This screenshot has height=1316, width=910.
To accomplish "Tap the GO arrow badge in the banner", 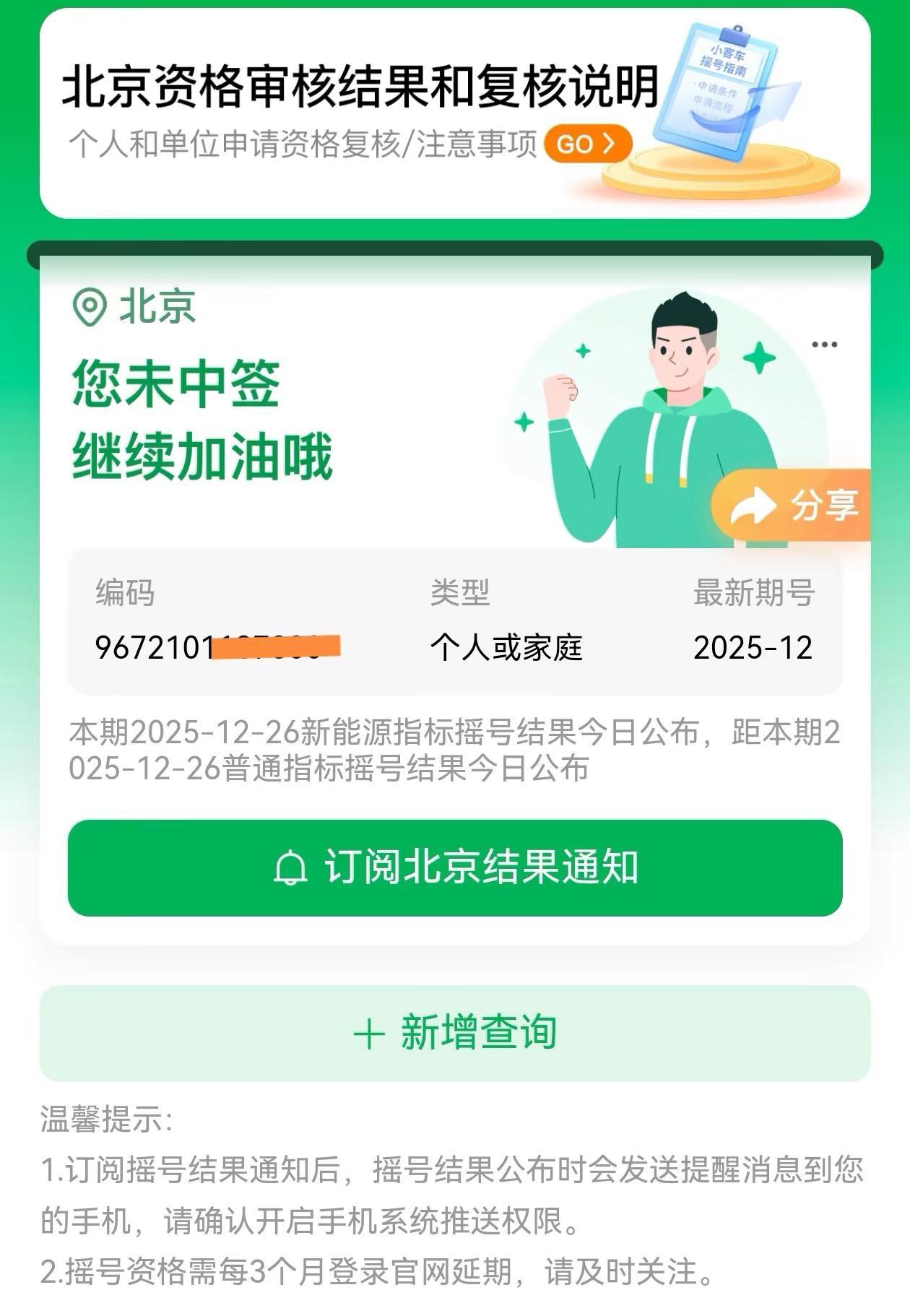I will coord(586,144).
